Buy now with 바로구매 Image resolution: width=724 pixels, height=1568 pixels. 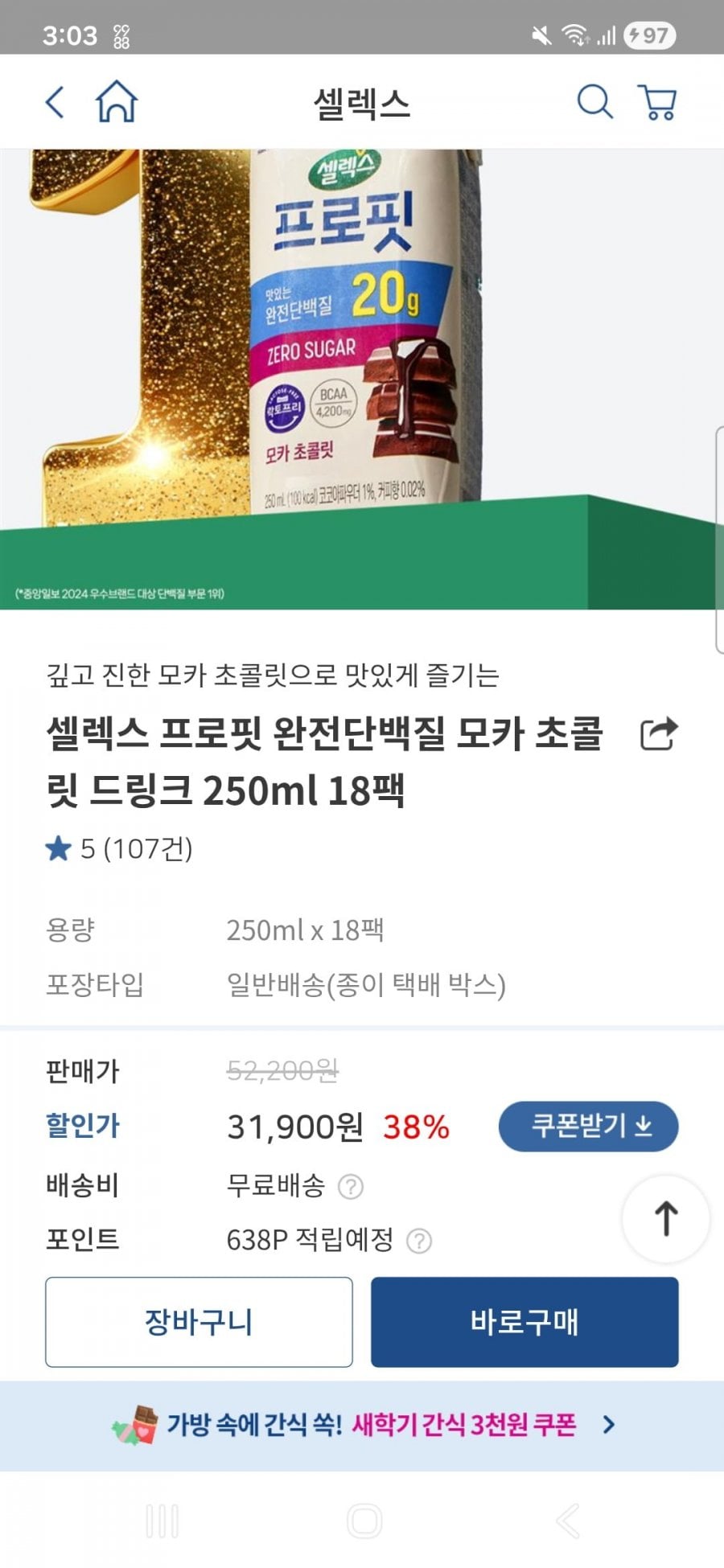[524, 1322]
